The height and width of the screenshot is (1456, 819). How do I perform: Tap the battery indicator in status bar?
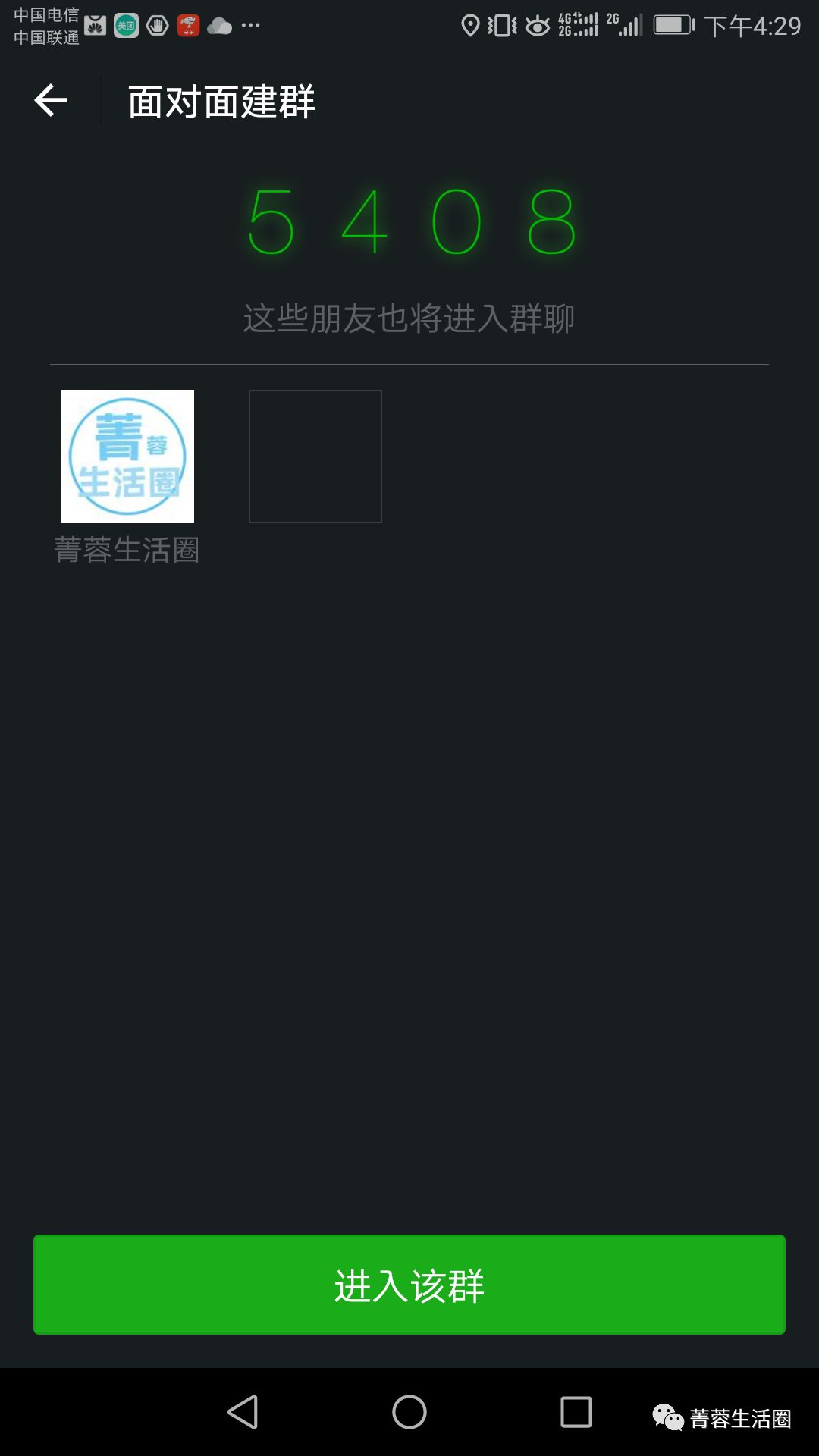point(670,25)
